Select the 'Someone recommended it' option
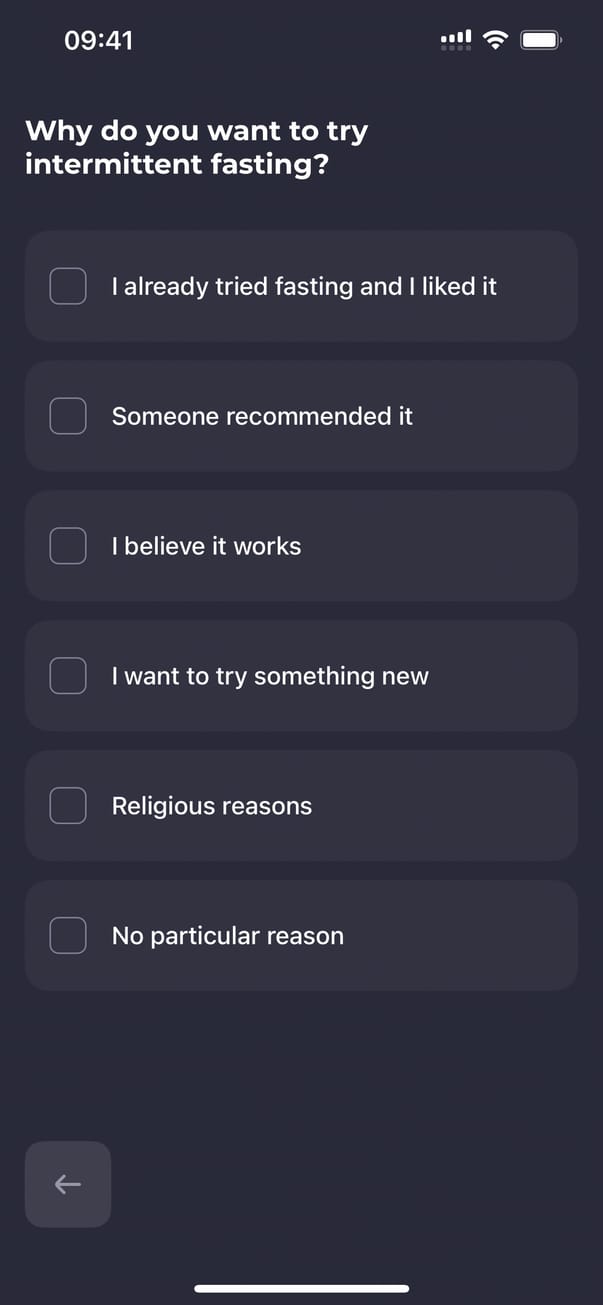The image size is (603, 1305). coord(68,416)
